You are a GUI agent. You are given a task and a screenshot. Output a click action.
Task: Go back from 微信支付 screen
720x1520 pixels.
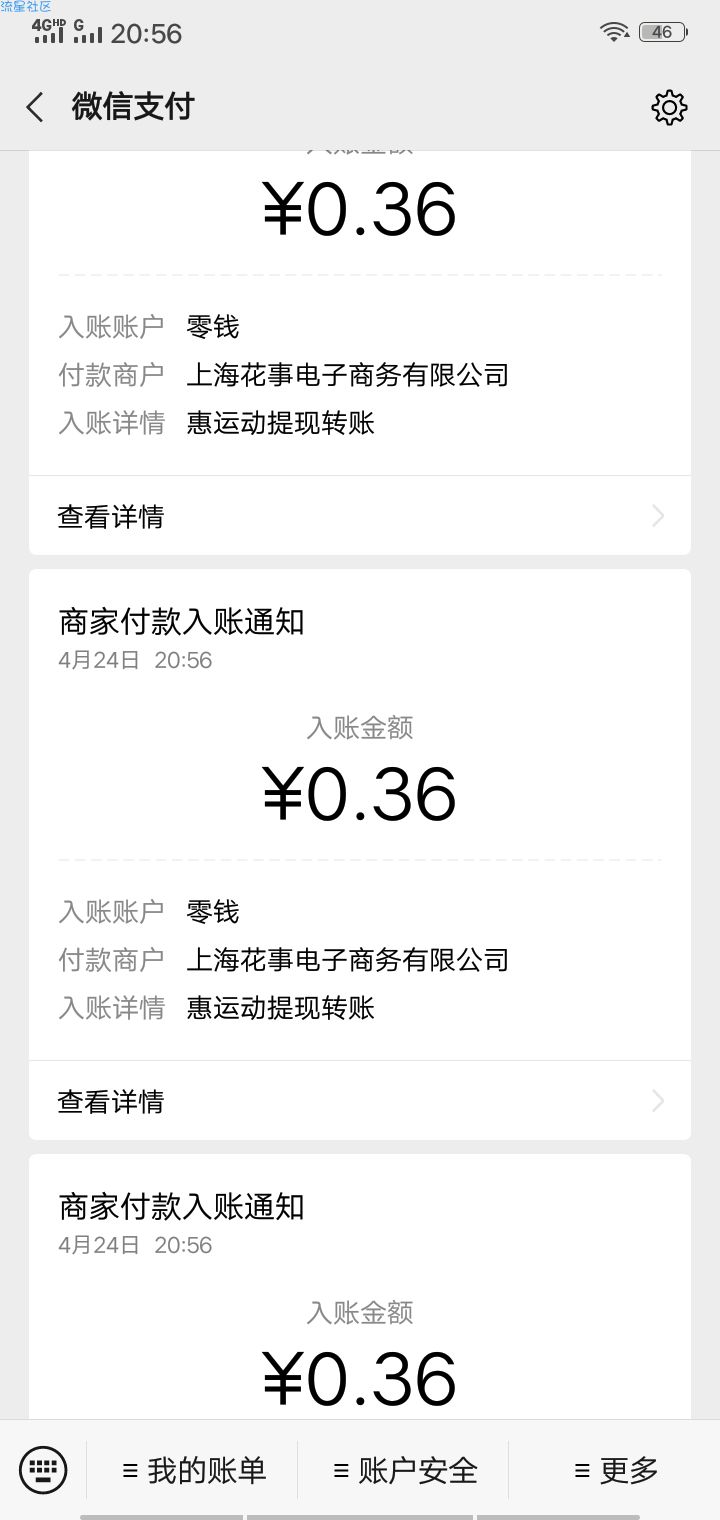click(x=35, y=107)
